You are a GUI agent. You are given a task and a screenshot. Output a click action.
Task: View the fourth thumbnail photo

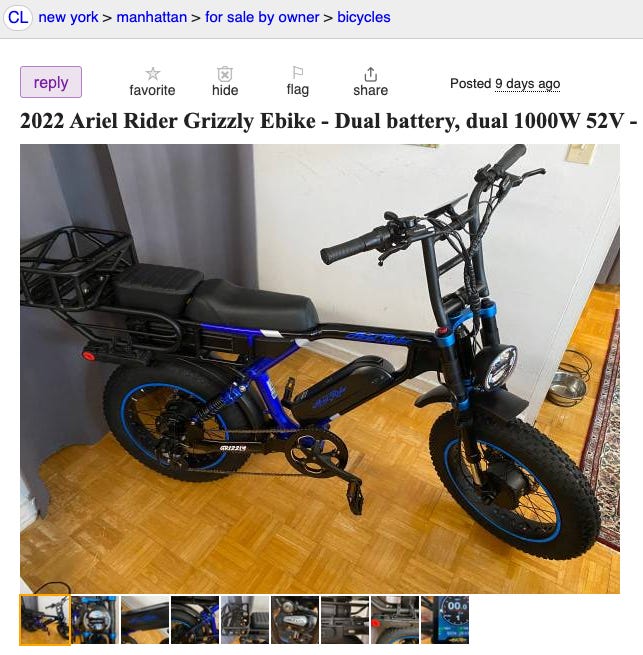tap(195, 620)
